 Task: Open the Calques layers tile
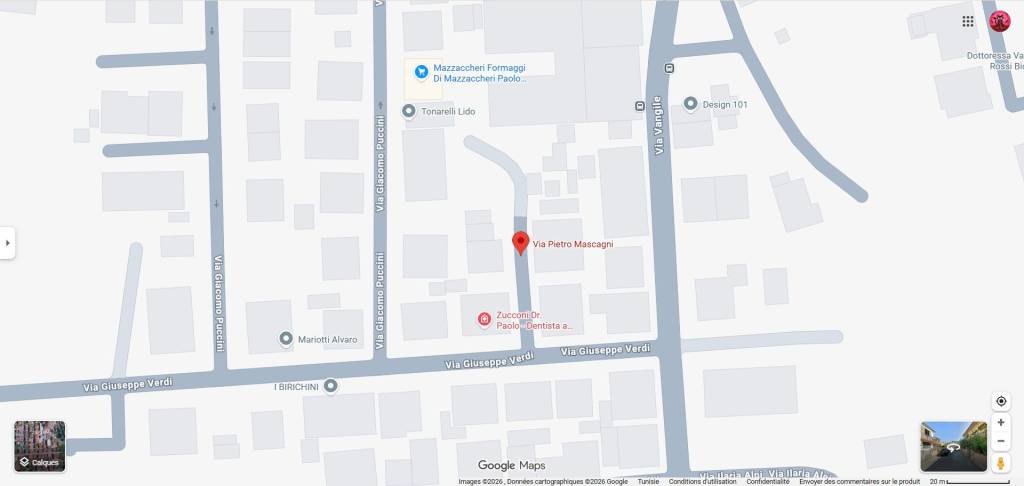point(40,446)
